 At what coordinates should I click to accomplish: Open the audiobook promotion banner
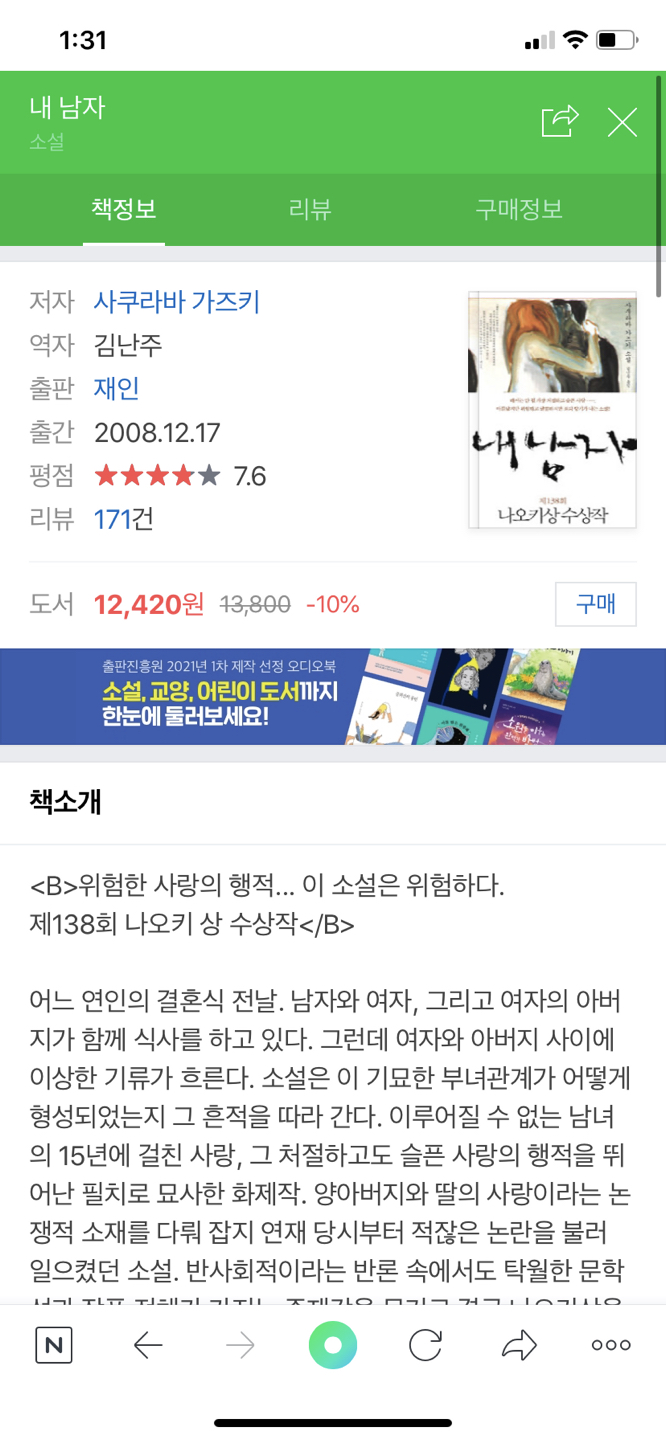point(333,696)
